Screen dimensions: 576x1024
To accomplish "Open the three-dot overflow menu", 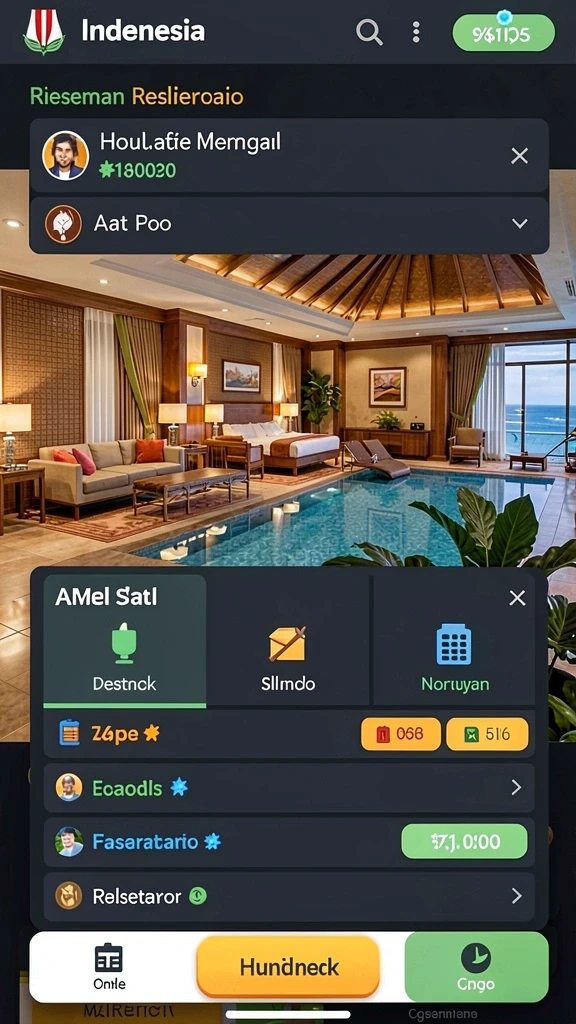I will 416,31.
